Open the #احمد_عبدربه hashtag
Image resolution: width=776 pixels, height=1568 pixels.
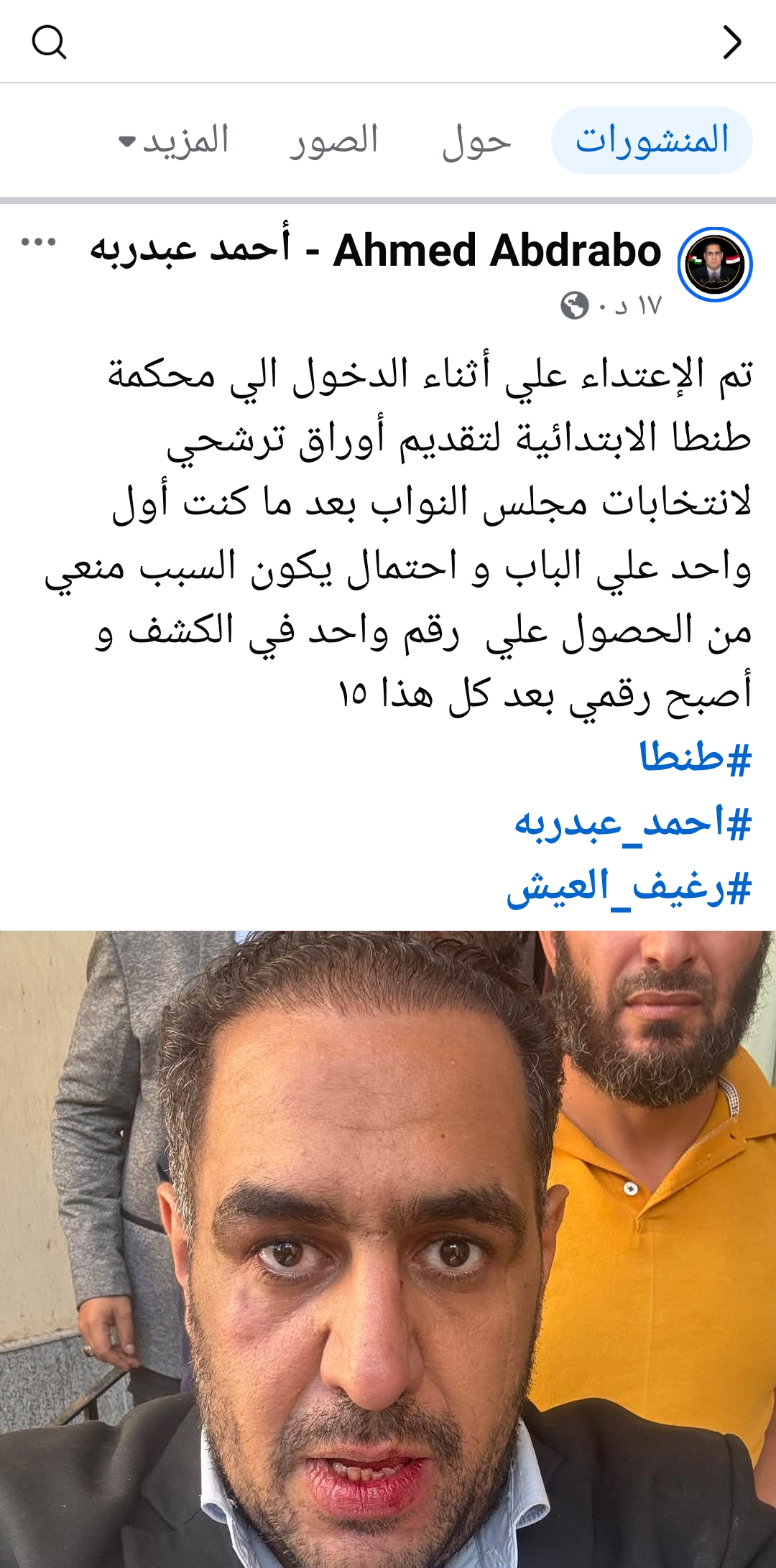point(632,823)
